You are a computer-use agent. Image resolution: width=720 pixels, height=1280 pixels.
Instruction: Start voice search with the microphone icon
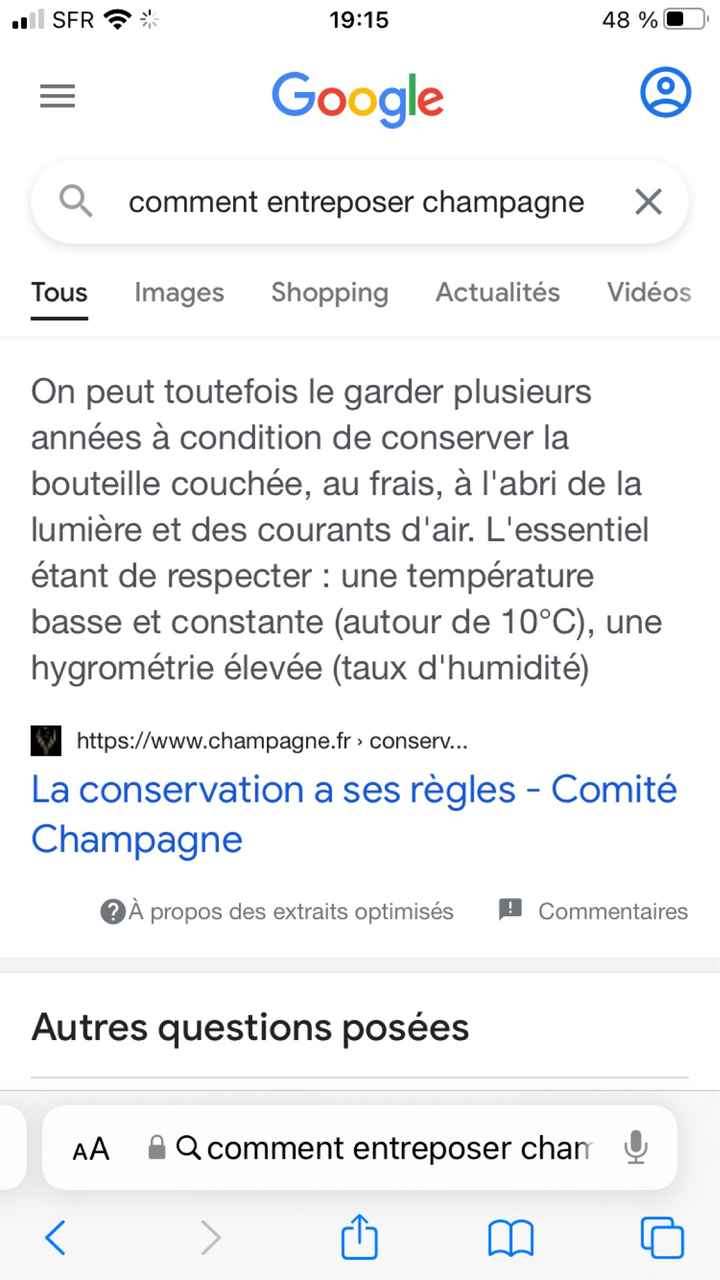click(637, 1148)
